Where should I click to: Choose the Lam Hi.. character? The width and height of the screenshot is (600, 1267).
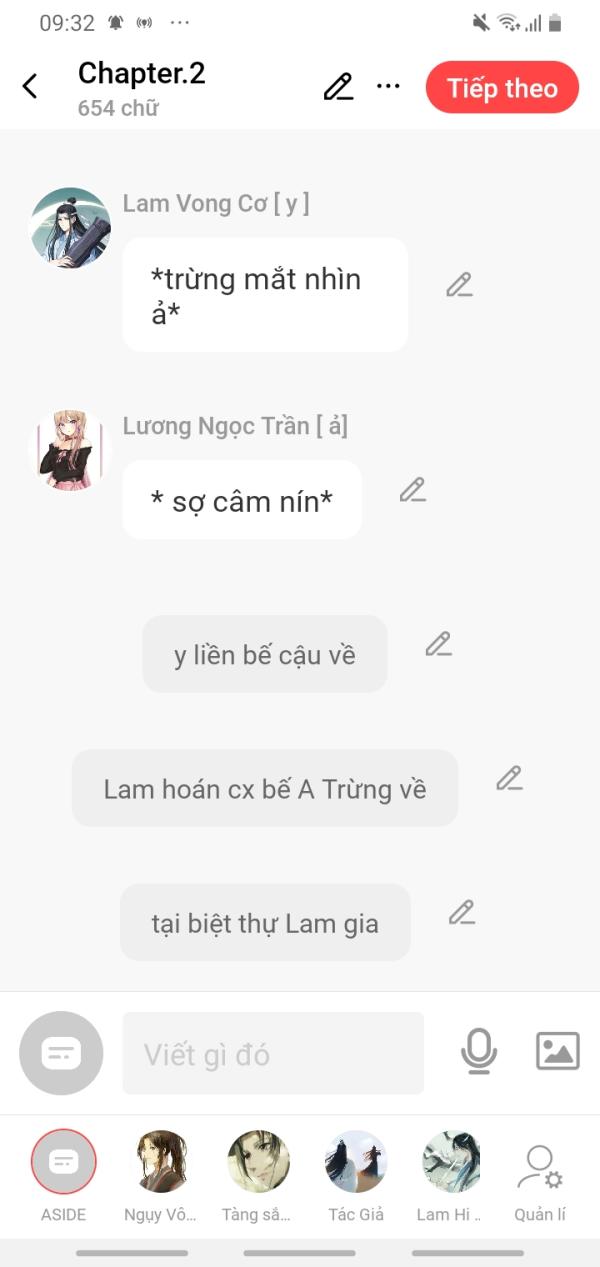pyautogui.click(x=450, y=1162)
